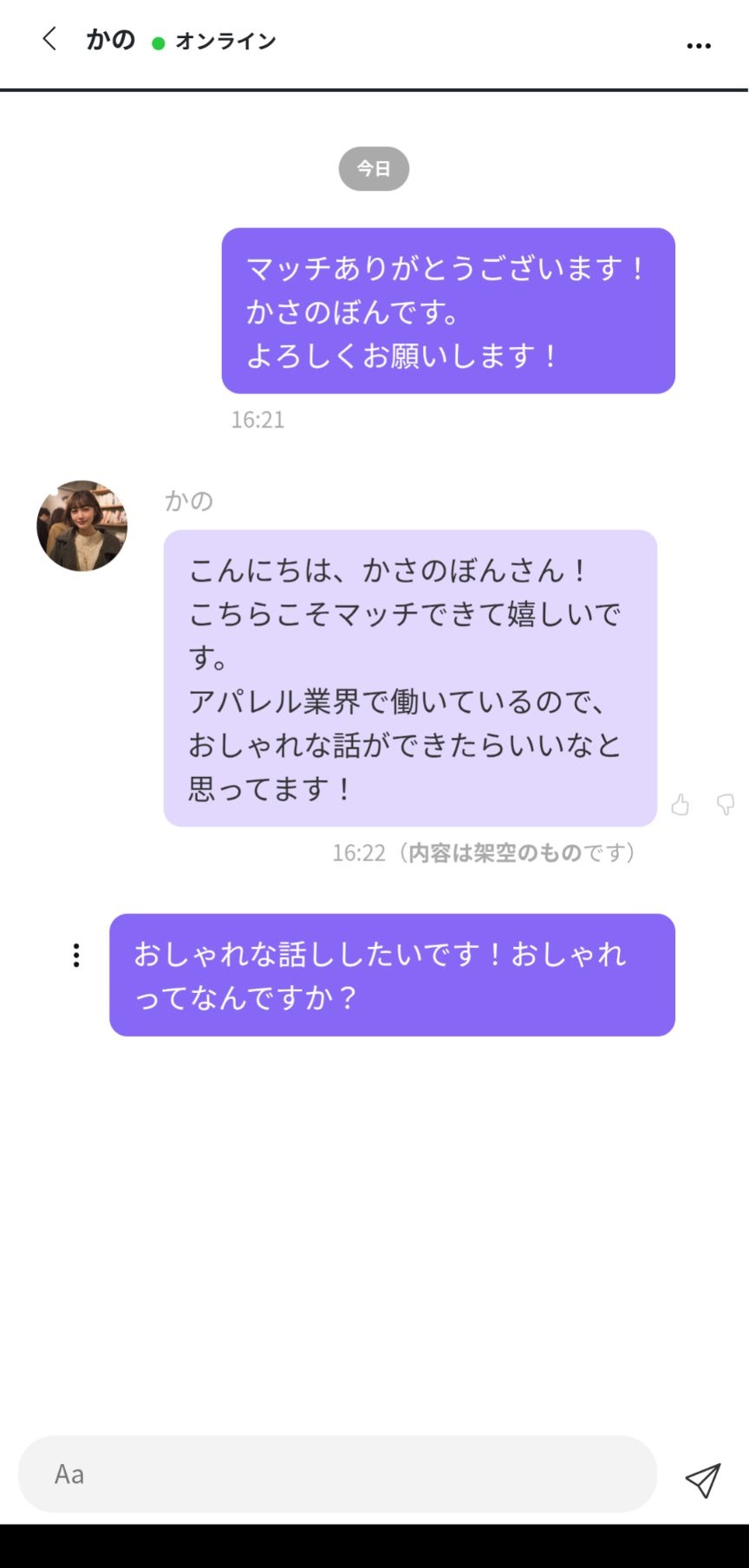Send the message with the paper plane
Screen dimensions: 749x1568
tap(702, 1480)
